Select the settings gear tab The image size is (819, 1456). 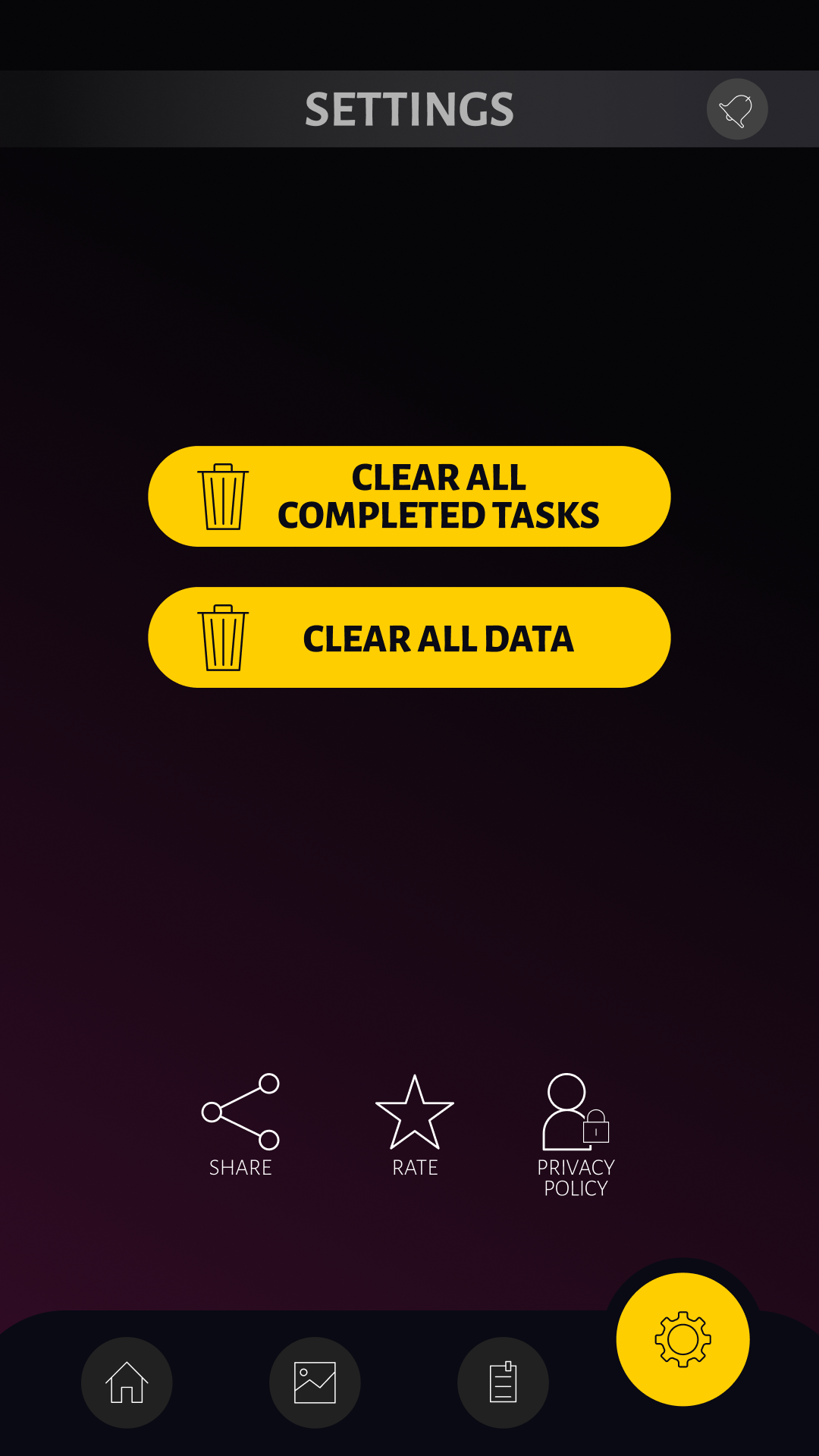pyautogui.click(x=682, y=1339)
